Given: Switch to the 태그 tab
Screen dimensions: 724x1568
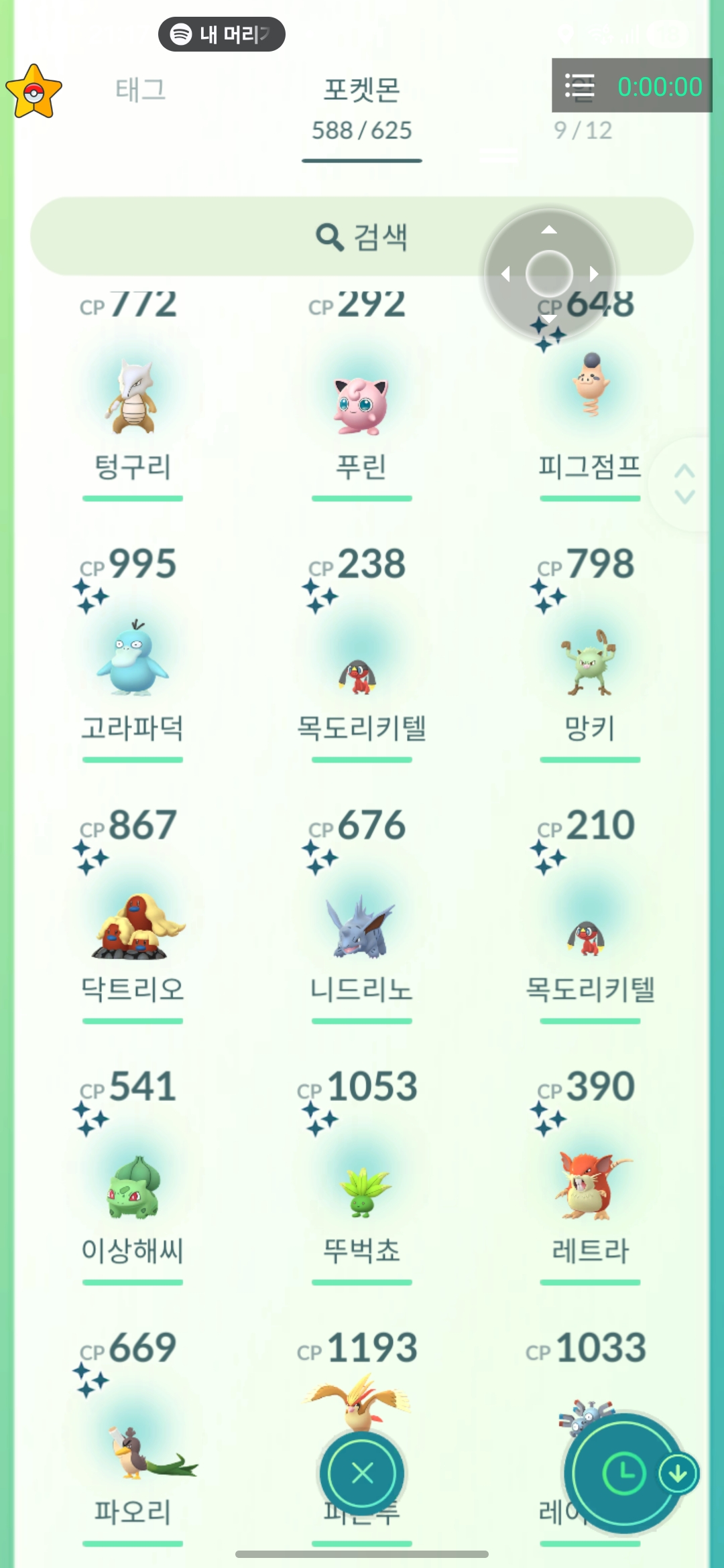Looking at the screenshot, I should pyautogui.click(x=140, y=90).
